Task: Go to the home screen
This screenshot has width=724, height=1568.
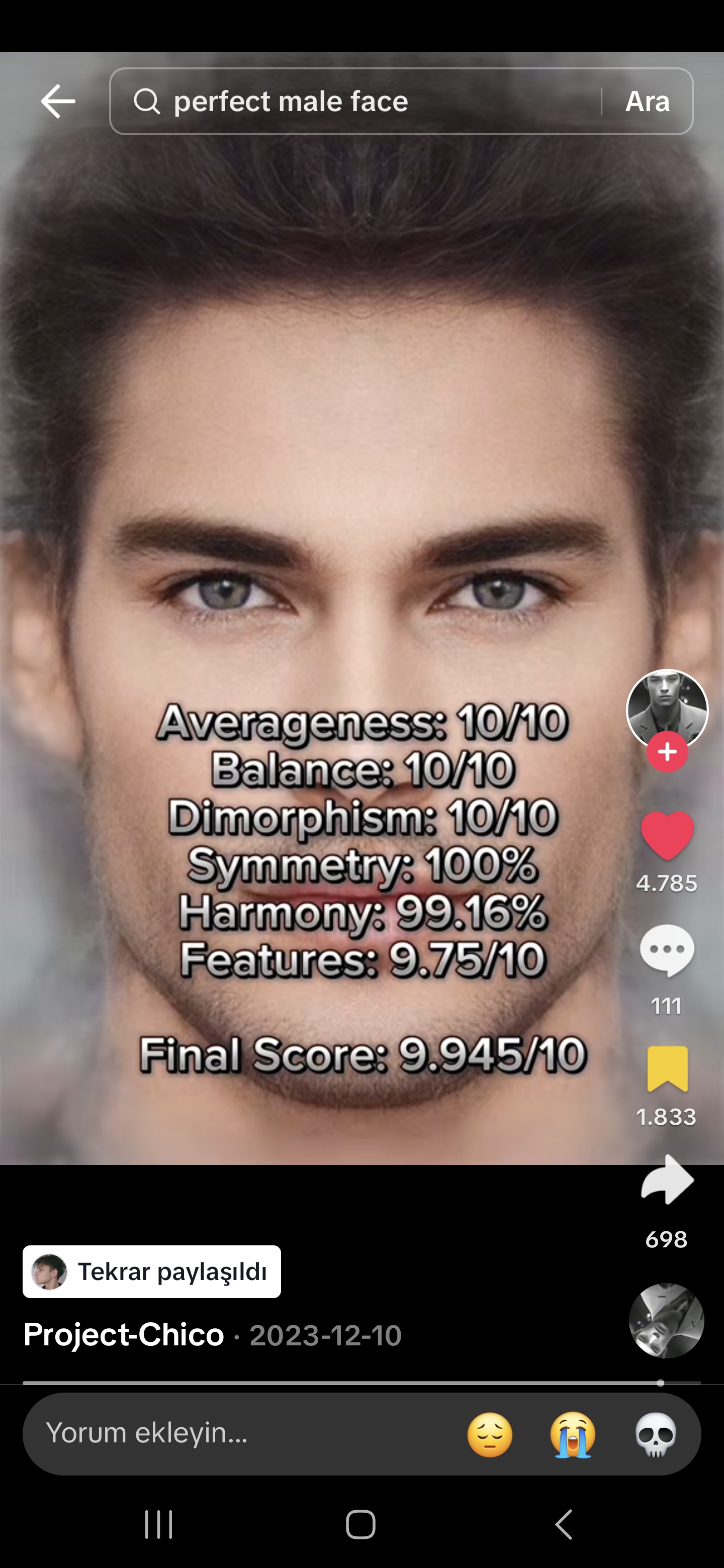Action: tap(360, 1525)
